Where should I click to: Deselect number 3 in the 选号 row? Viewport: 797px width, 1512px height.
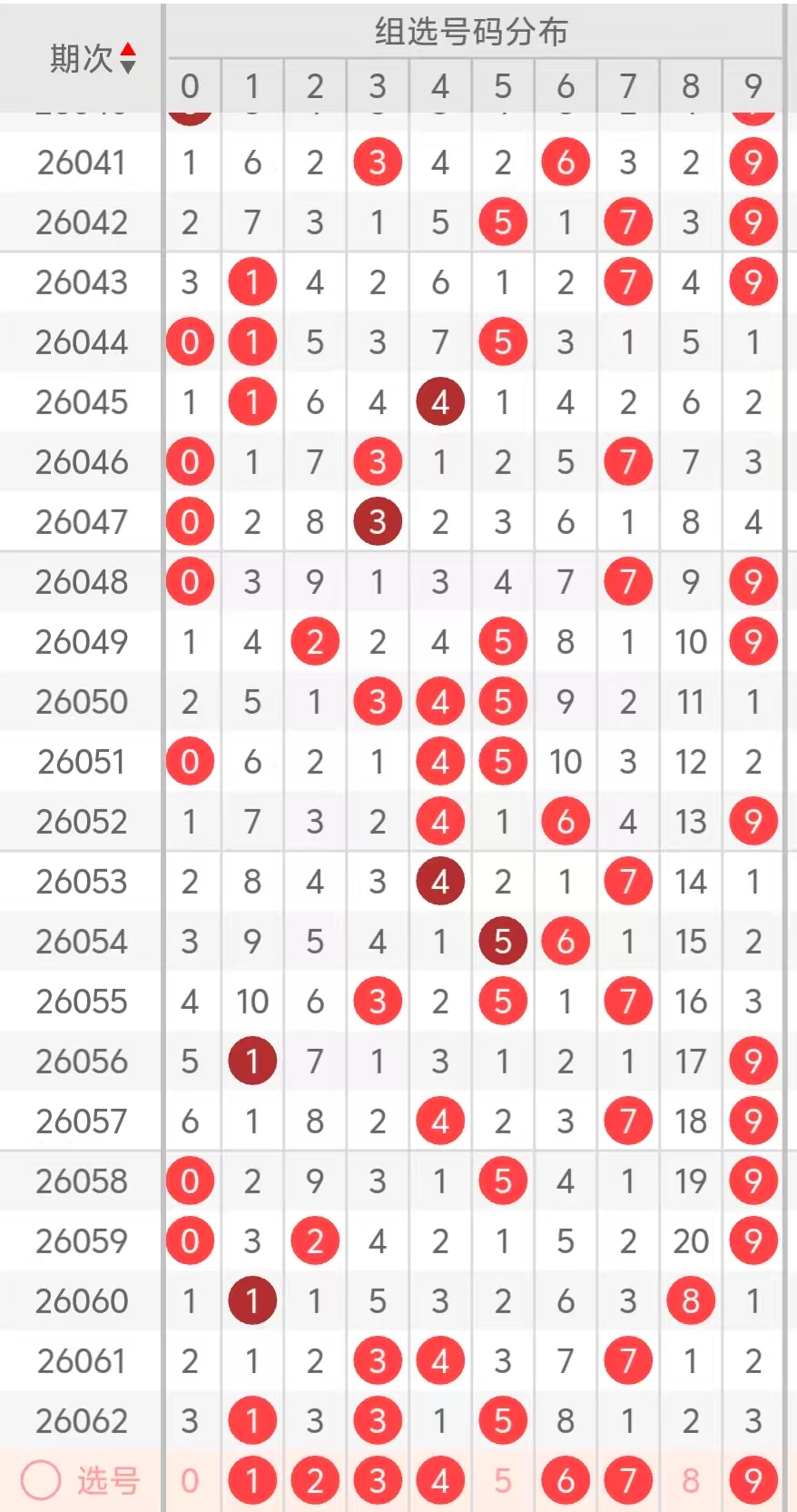click(x=378, y=1480)
